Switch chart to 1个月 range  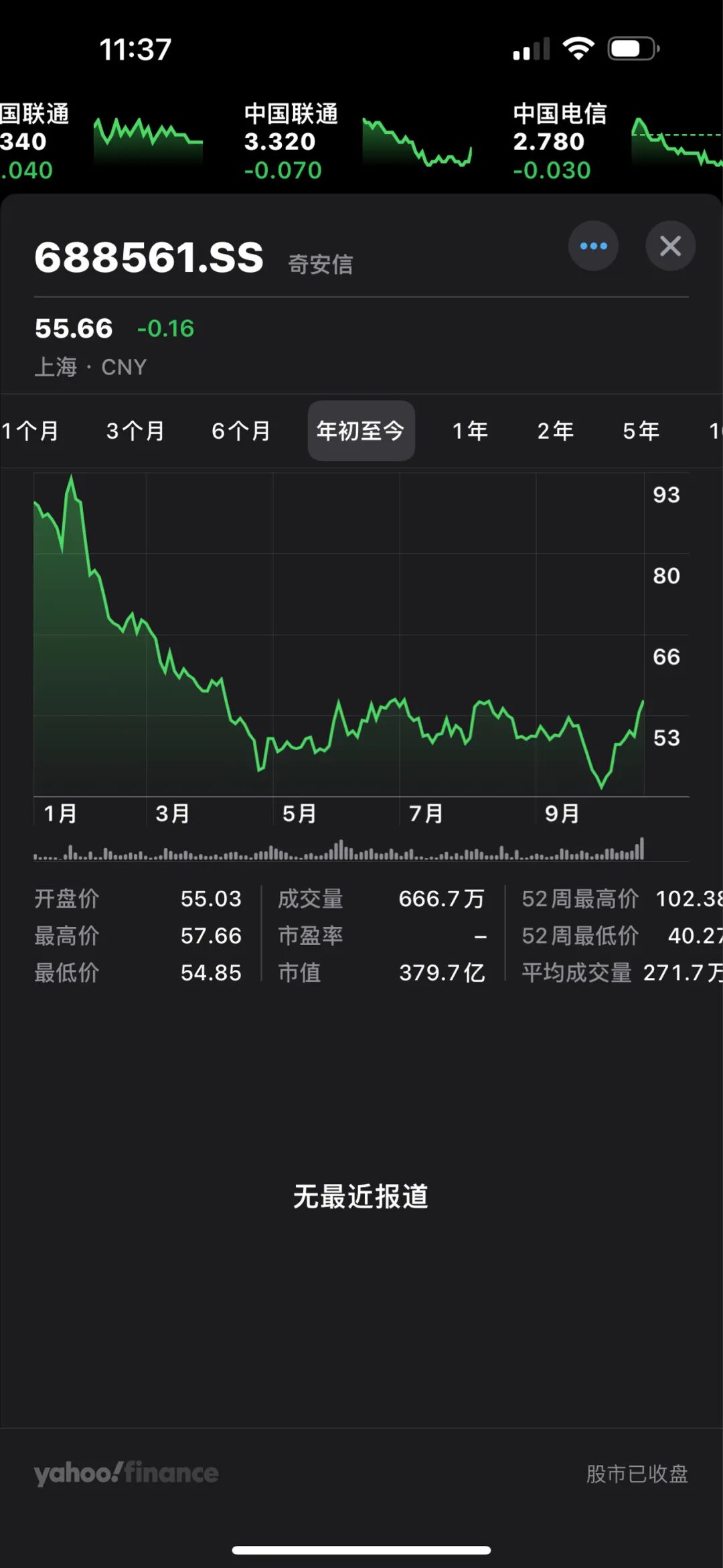tap(31, 431)
